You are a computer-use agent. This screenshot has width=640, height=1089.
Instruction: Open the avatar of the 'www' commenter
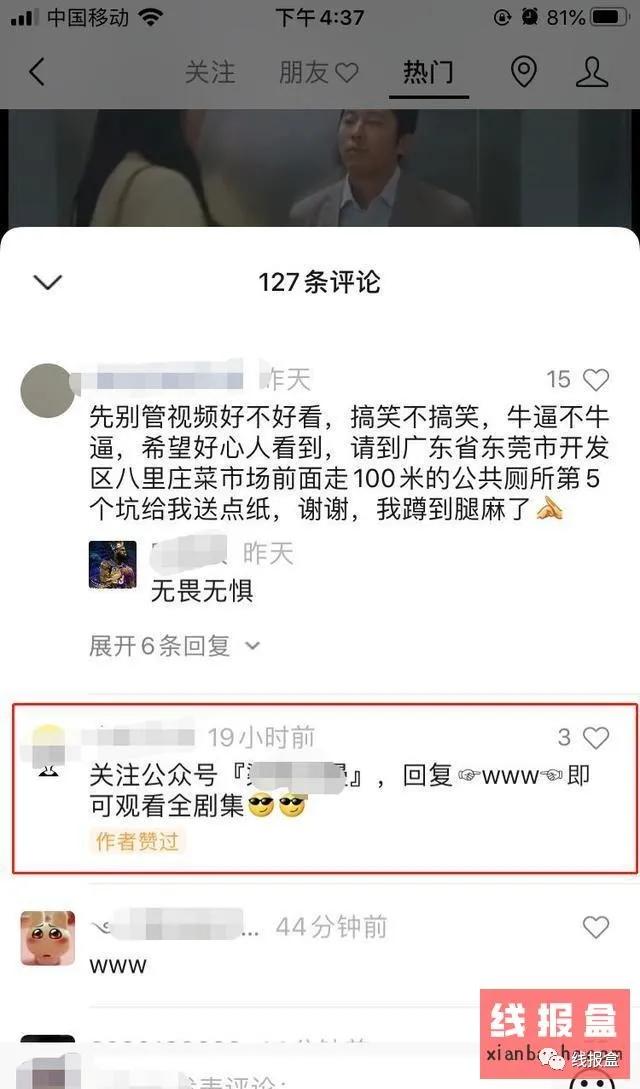tap(48, 937)
